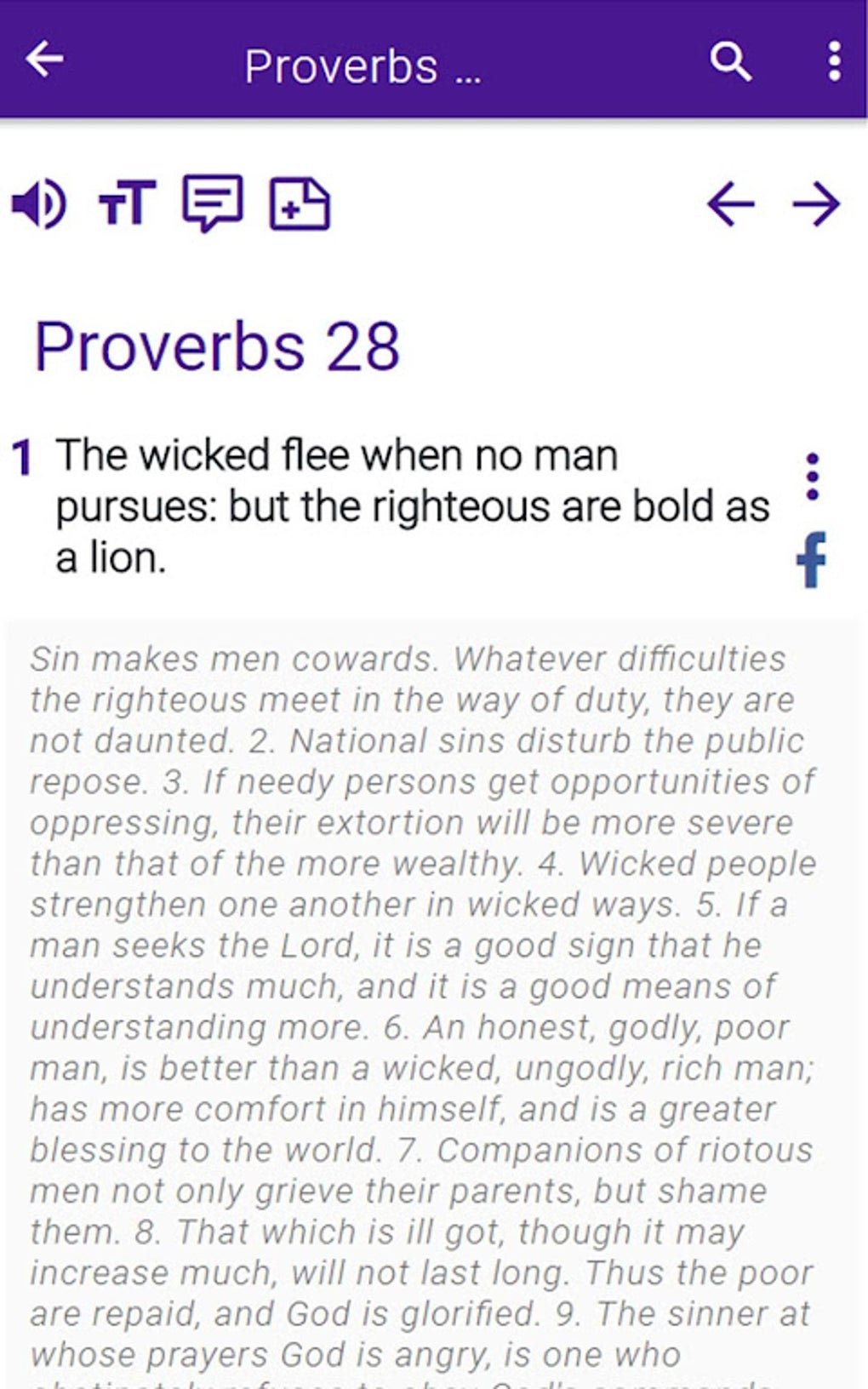Mute the chapter audio speaker icon

pos(39,204)
